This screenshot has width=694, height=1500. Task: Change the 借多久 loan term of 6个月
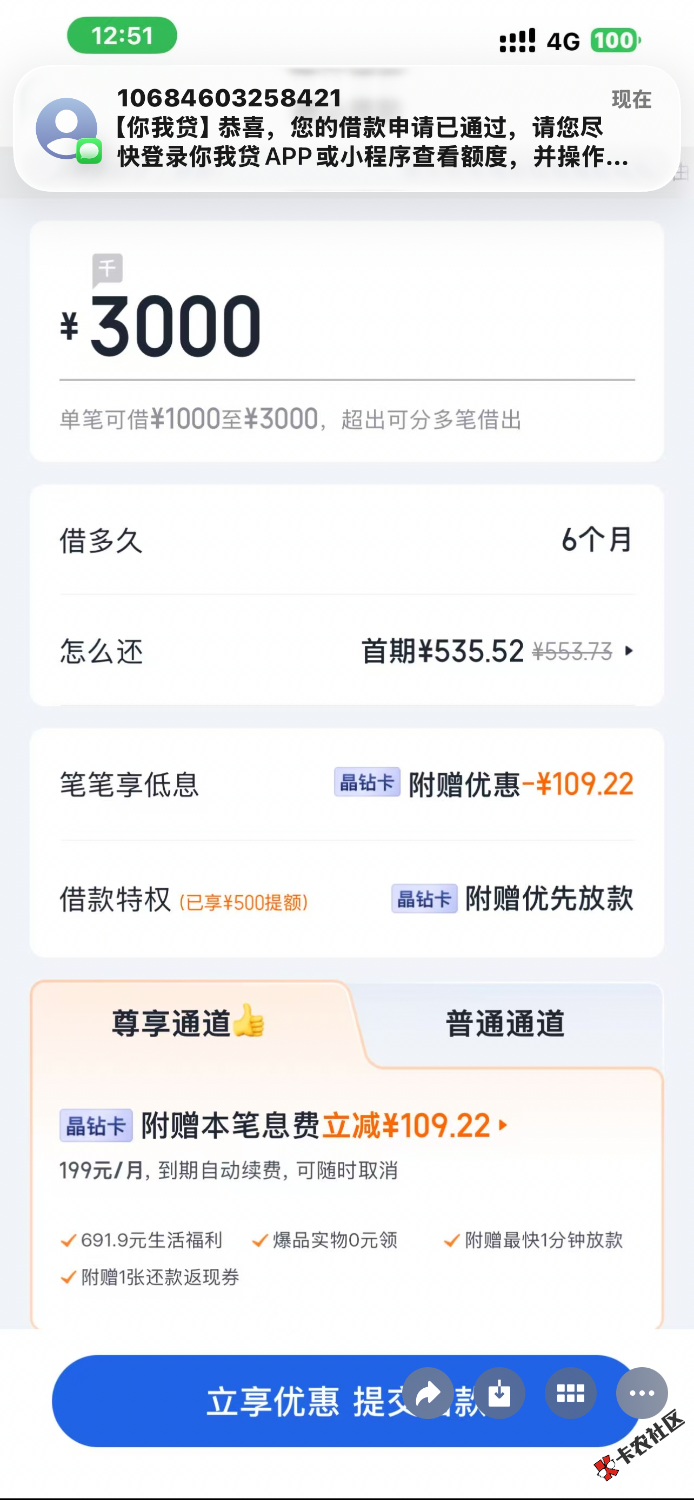tap(346, 541)
